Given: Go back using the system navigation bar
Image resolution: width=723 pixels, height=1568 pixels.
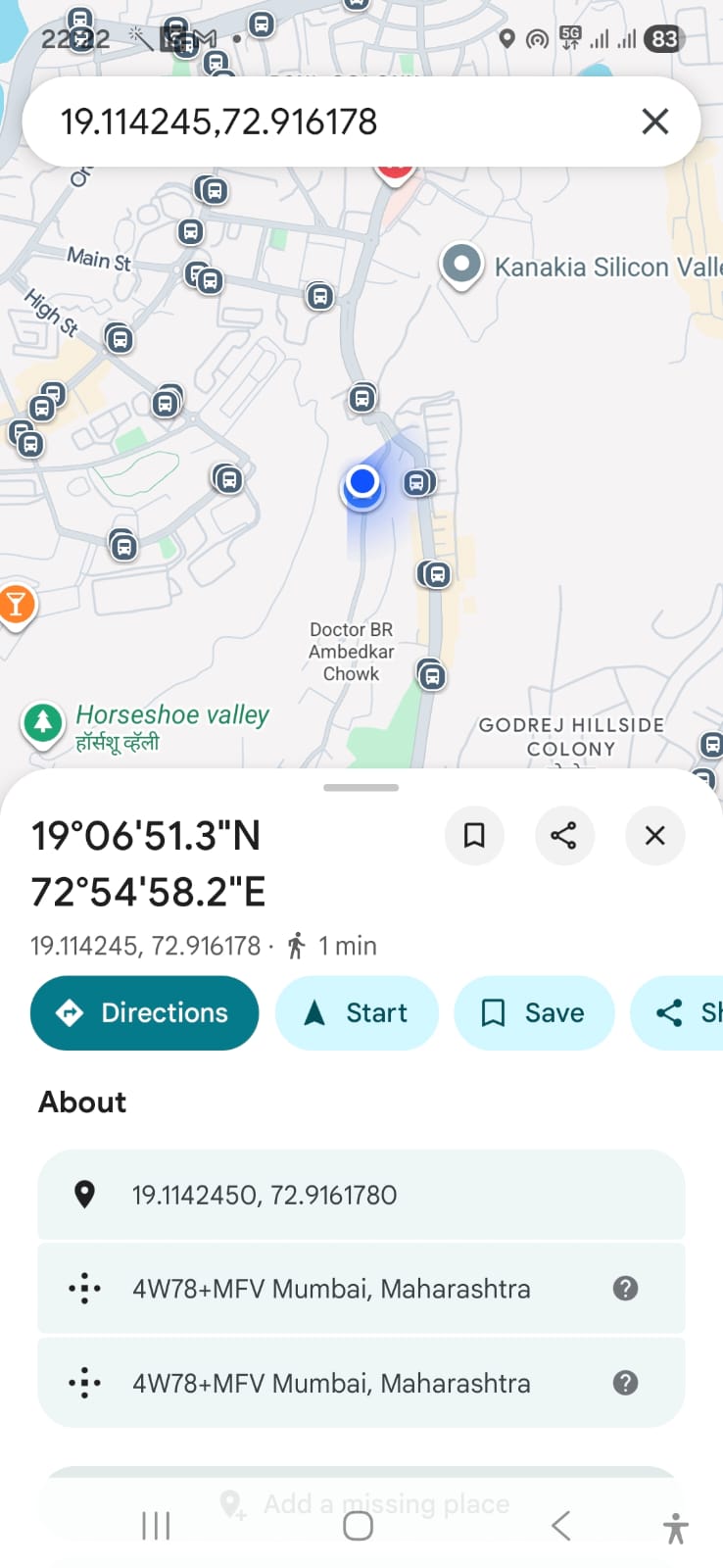Looking at the screenshot, I should coord(560,1525).
